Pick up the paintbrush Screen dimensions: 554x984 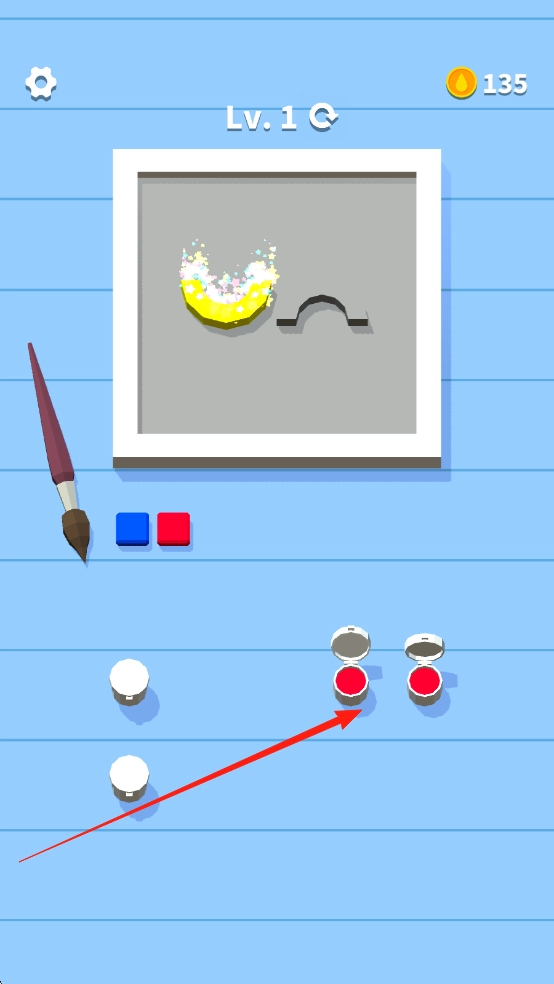tap(60, 452)
